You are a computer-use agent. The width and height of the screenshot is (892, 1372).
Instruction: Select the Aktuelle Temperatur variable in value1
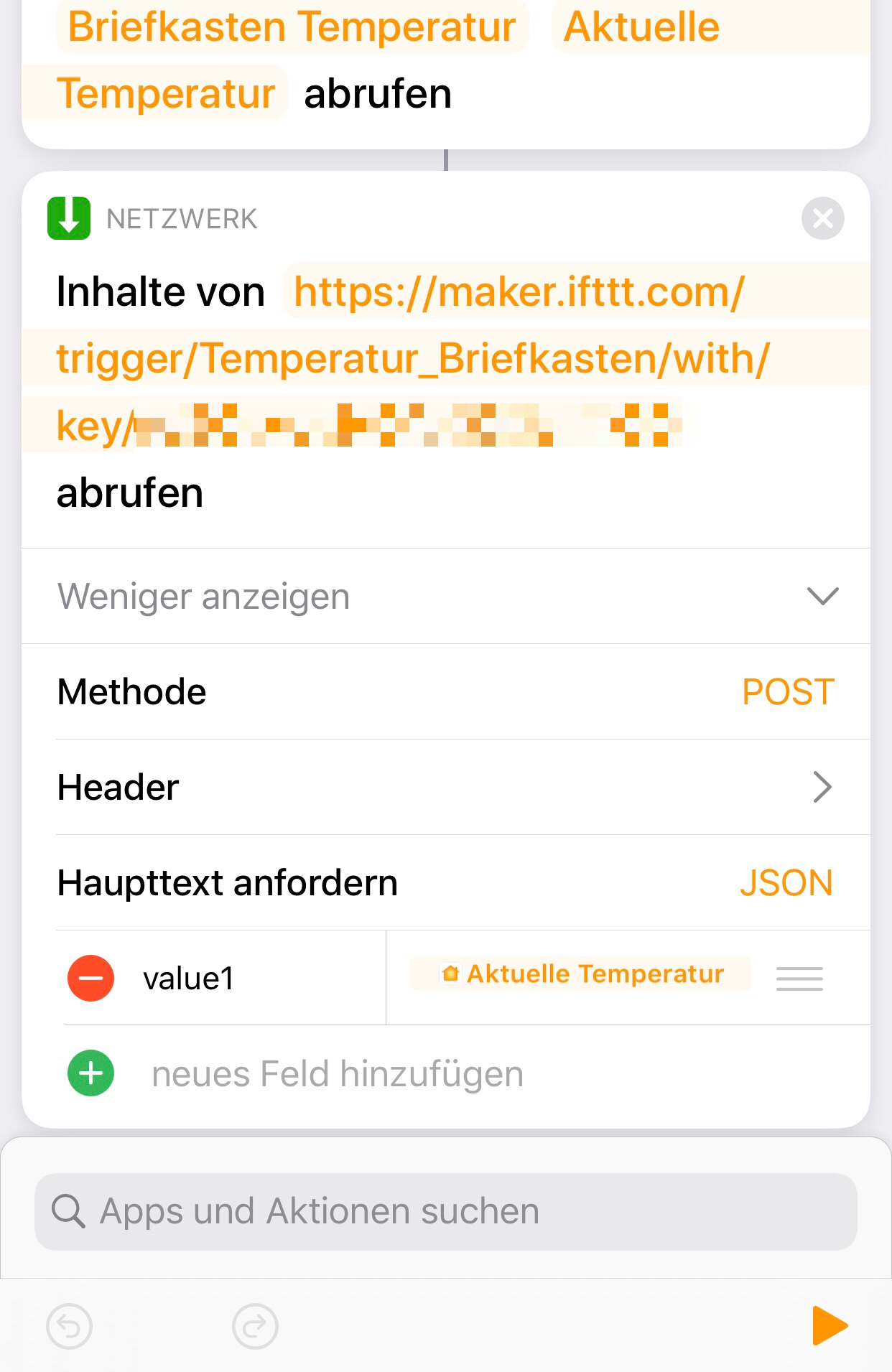pos(582,974)
